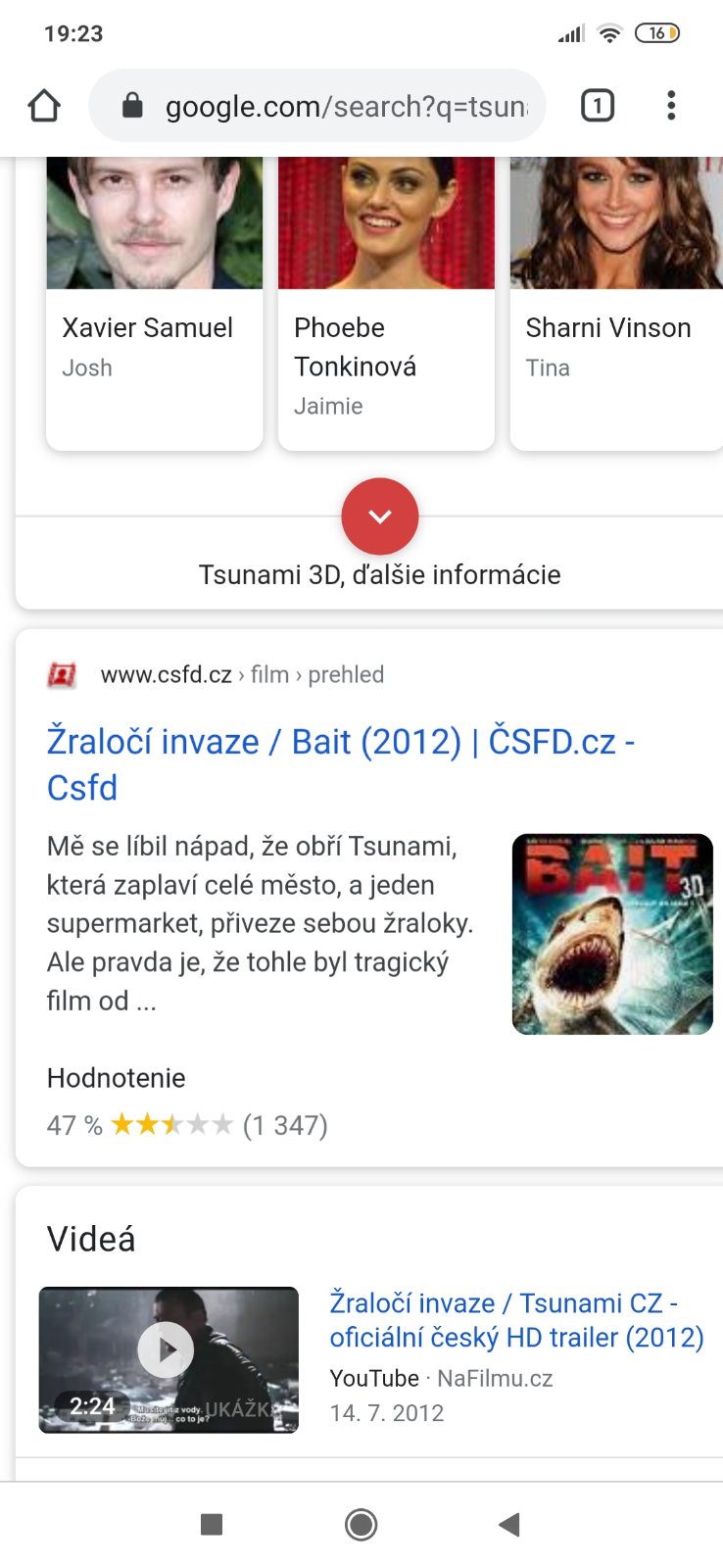Open Phoebe Tonkinová cast card

(x=386, y=304)
